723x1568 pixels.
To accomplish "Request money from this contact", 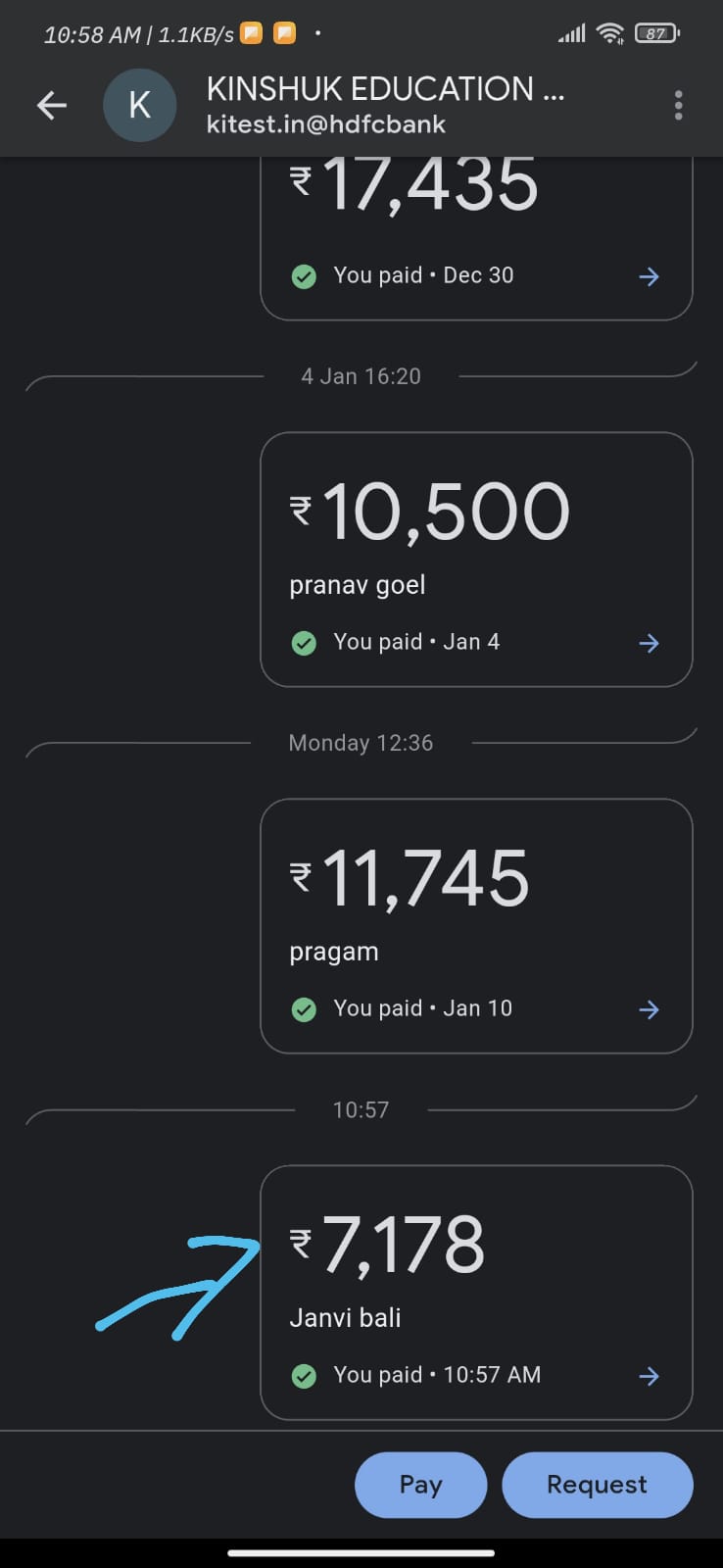I will [x=597, y=1485].
